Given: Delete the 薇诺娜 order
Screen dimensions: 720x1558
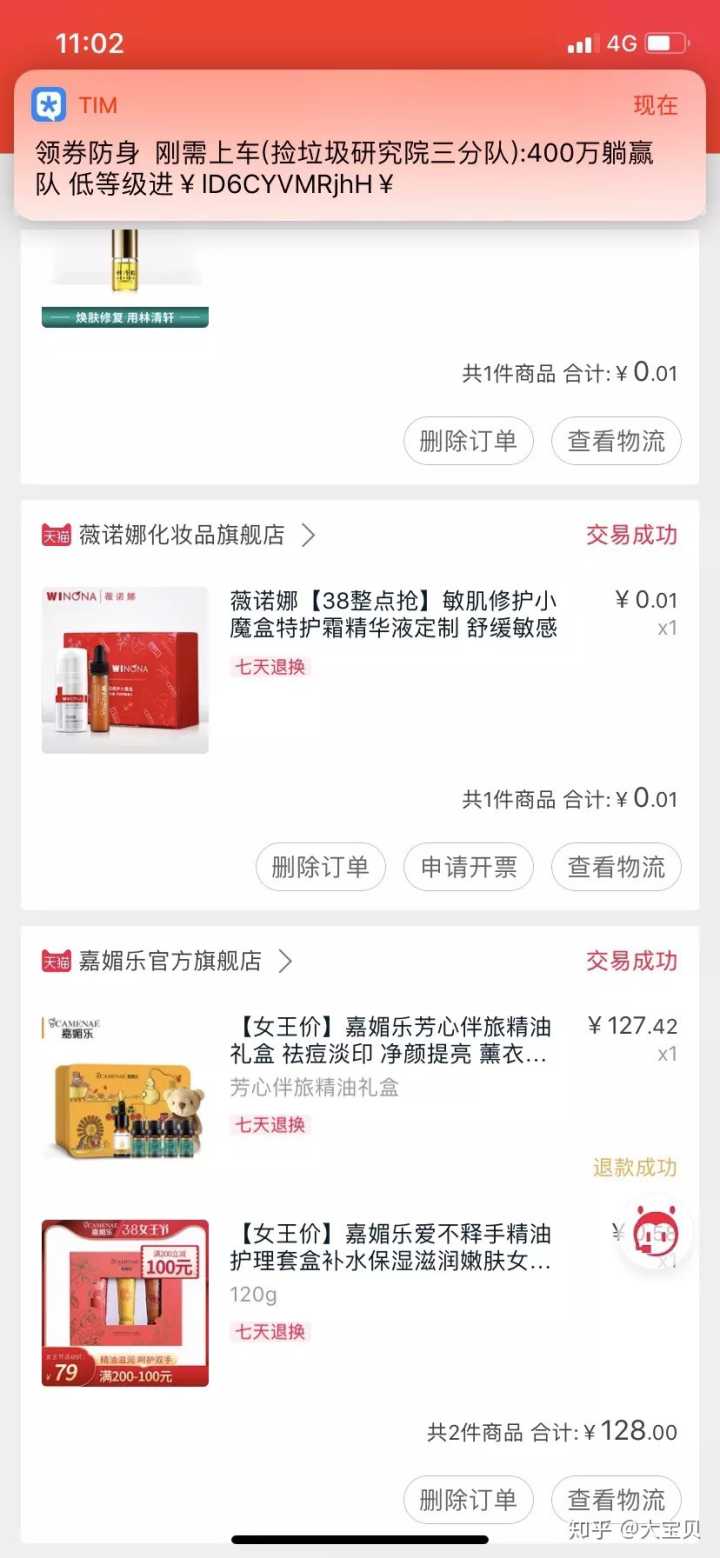Looking at the screenshot, I should (320, 867).
